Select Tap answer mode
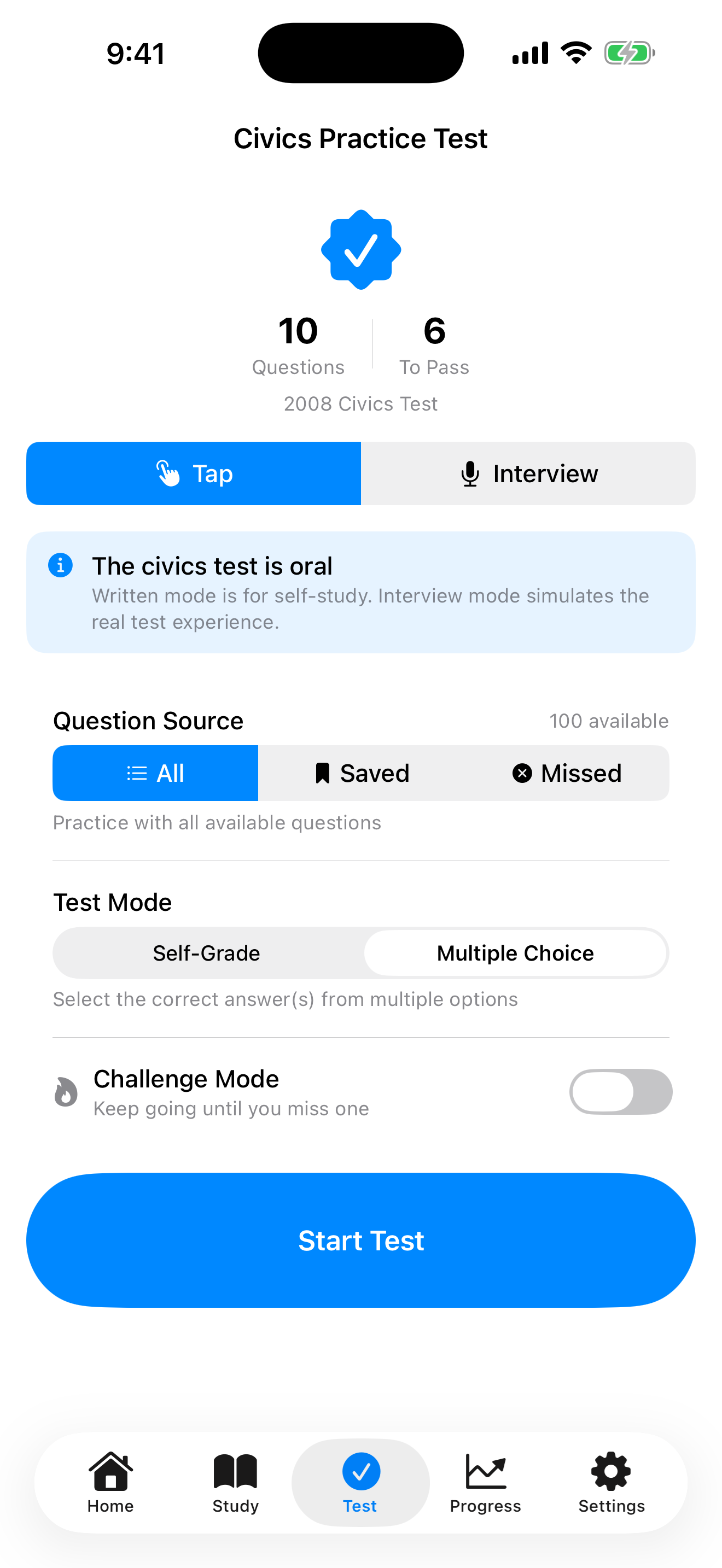This screenshot has width=722, height=1568. pos(194,473)
